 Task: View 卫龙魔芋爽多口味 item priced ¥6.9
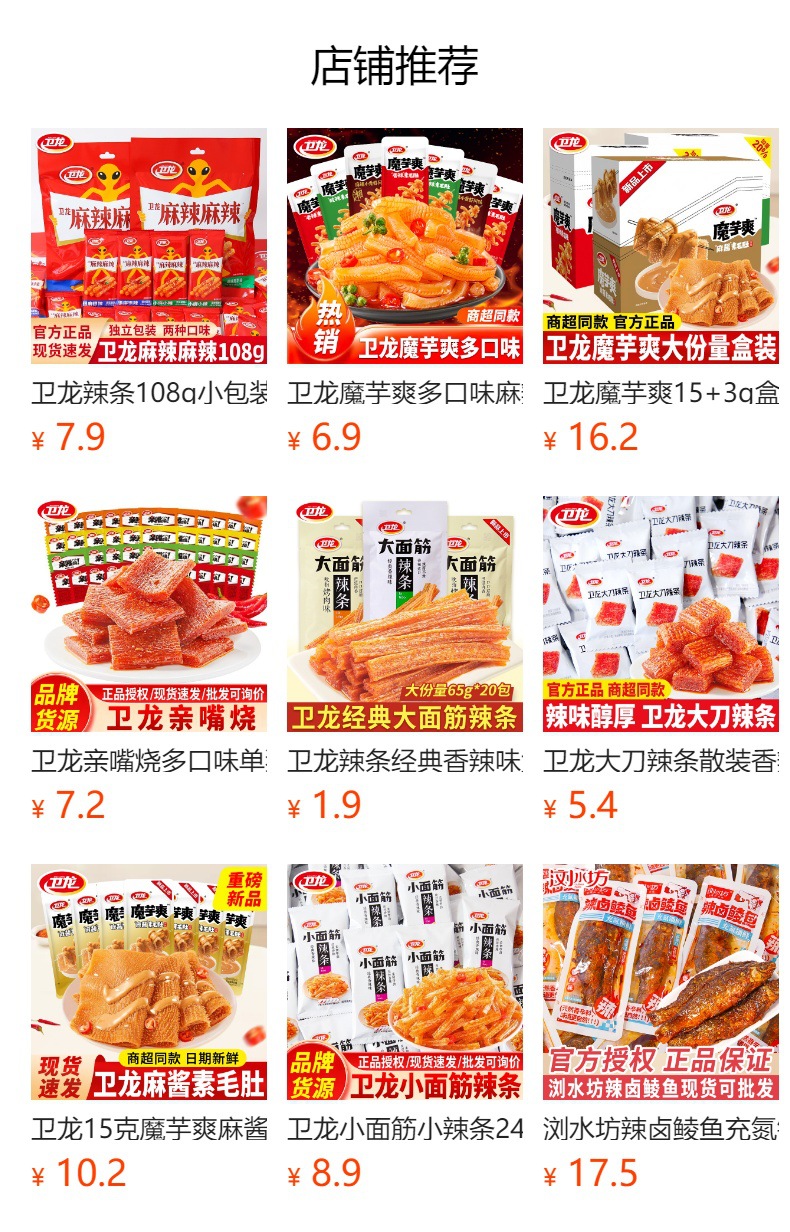(405, 246)
